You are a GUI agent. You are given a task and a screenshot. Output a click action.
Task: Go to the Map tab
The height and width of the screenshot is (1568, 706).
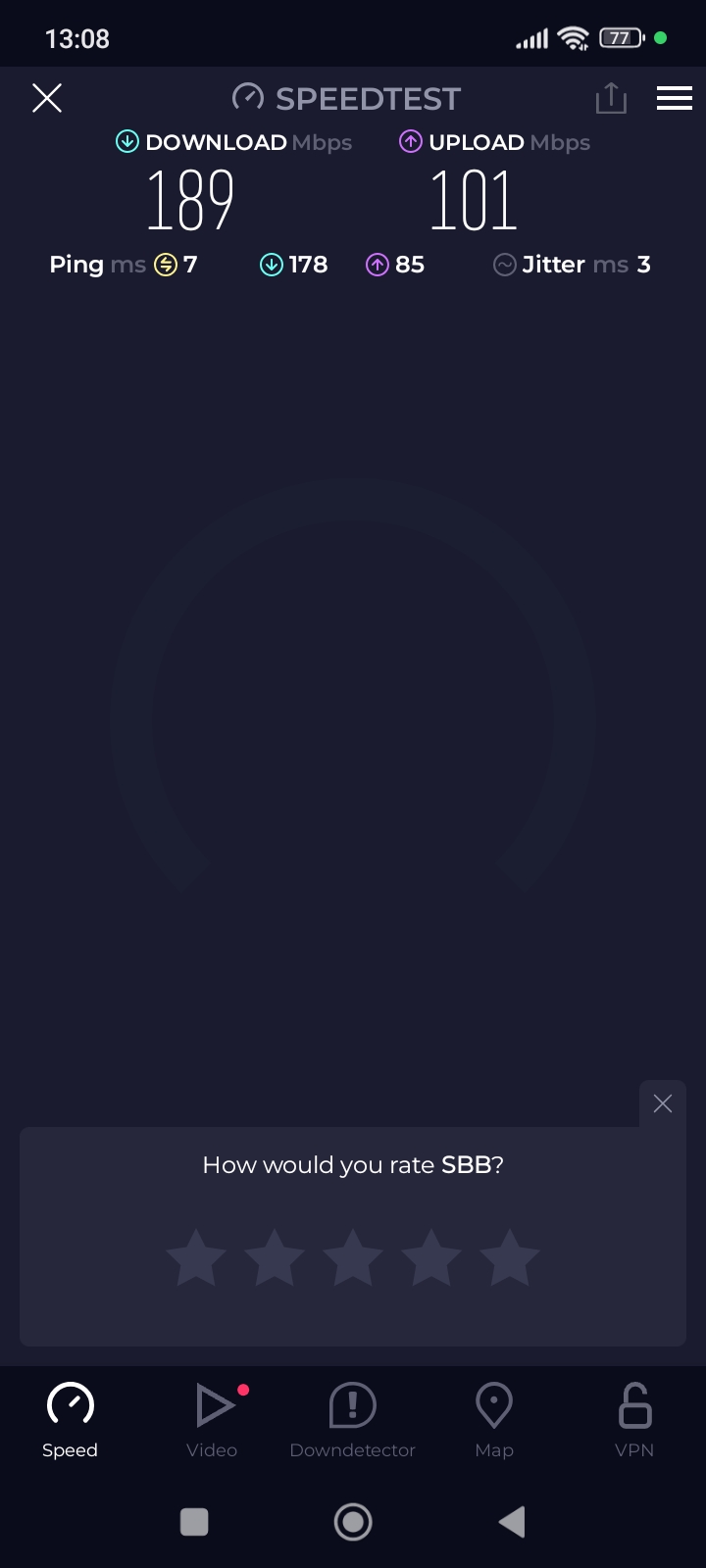(x=494, y=1419)
